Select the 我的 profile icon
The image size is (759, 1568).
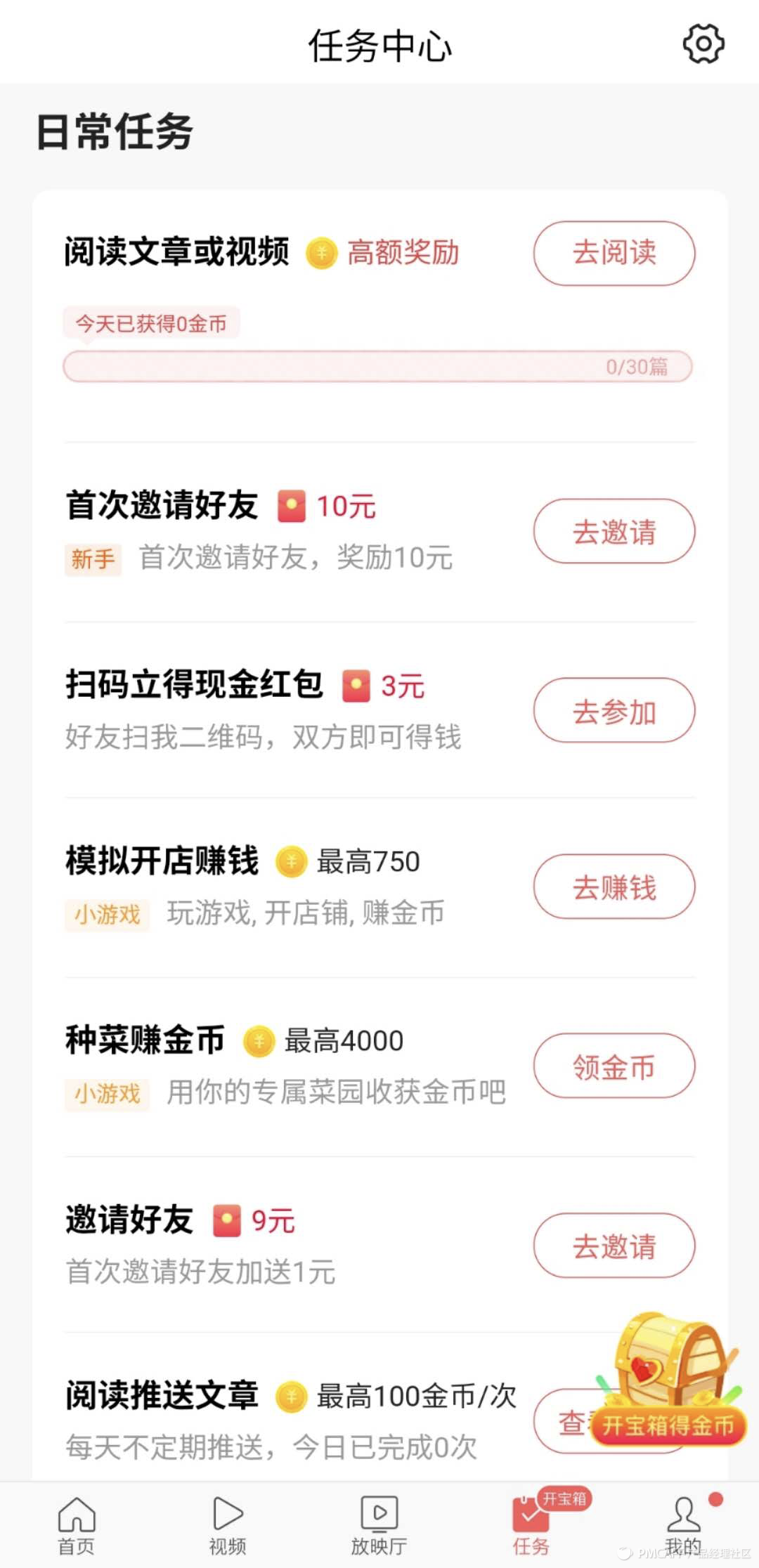683,1516
